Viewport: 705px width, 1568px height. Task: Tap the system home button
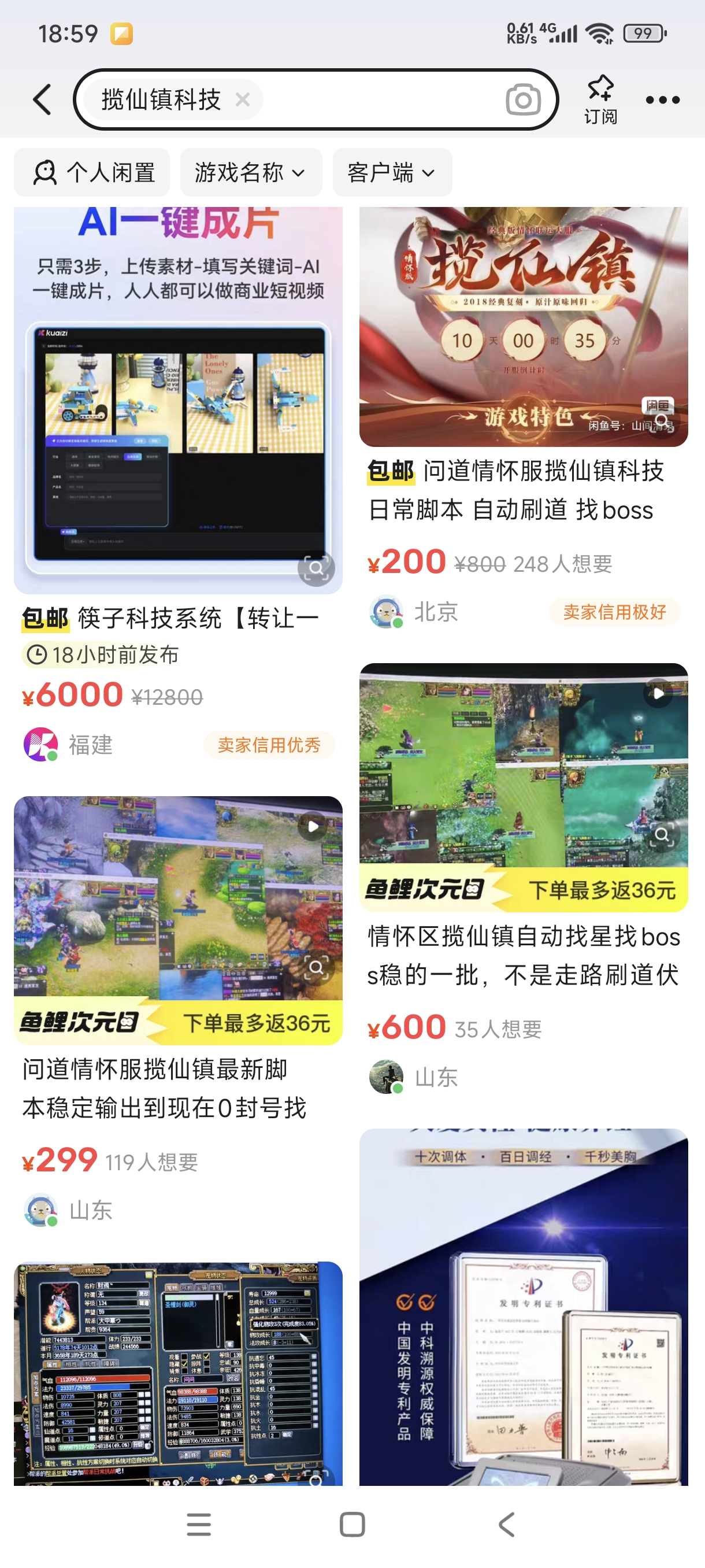352,1525
